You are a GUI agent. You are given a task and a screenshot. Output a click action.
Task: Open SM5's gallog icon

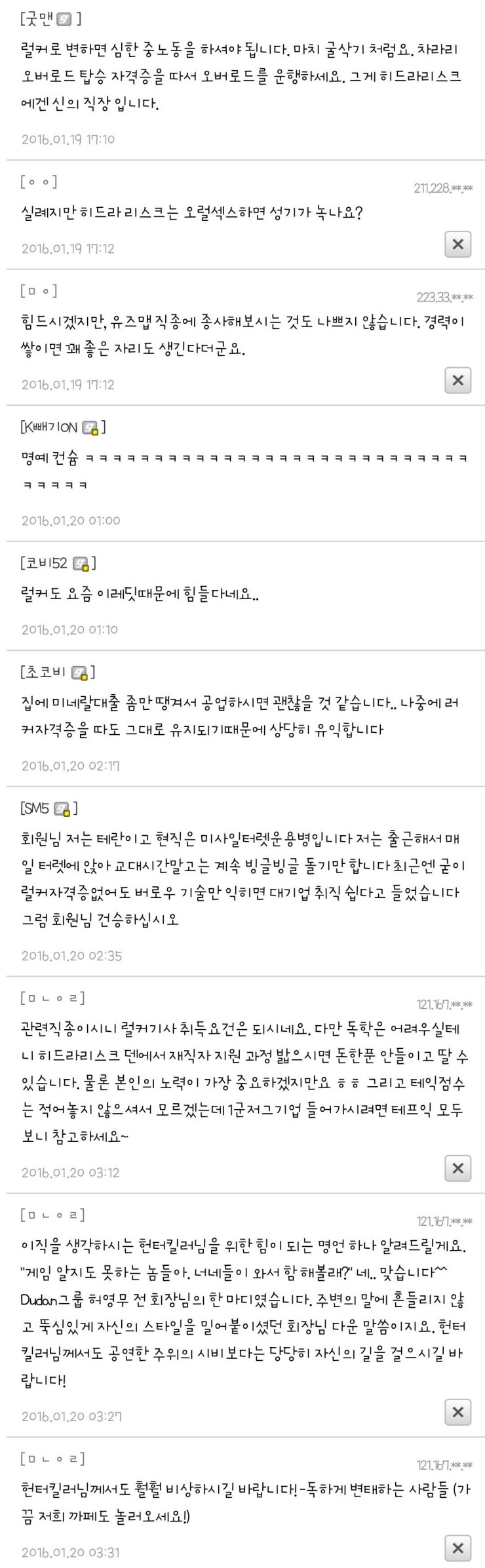[x=62, y=809]
